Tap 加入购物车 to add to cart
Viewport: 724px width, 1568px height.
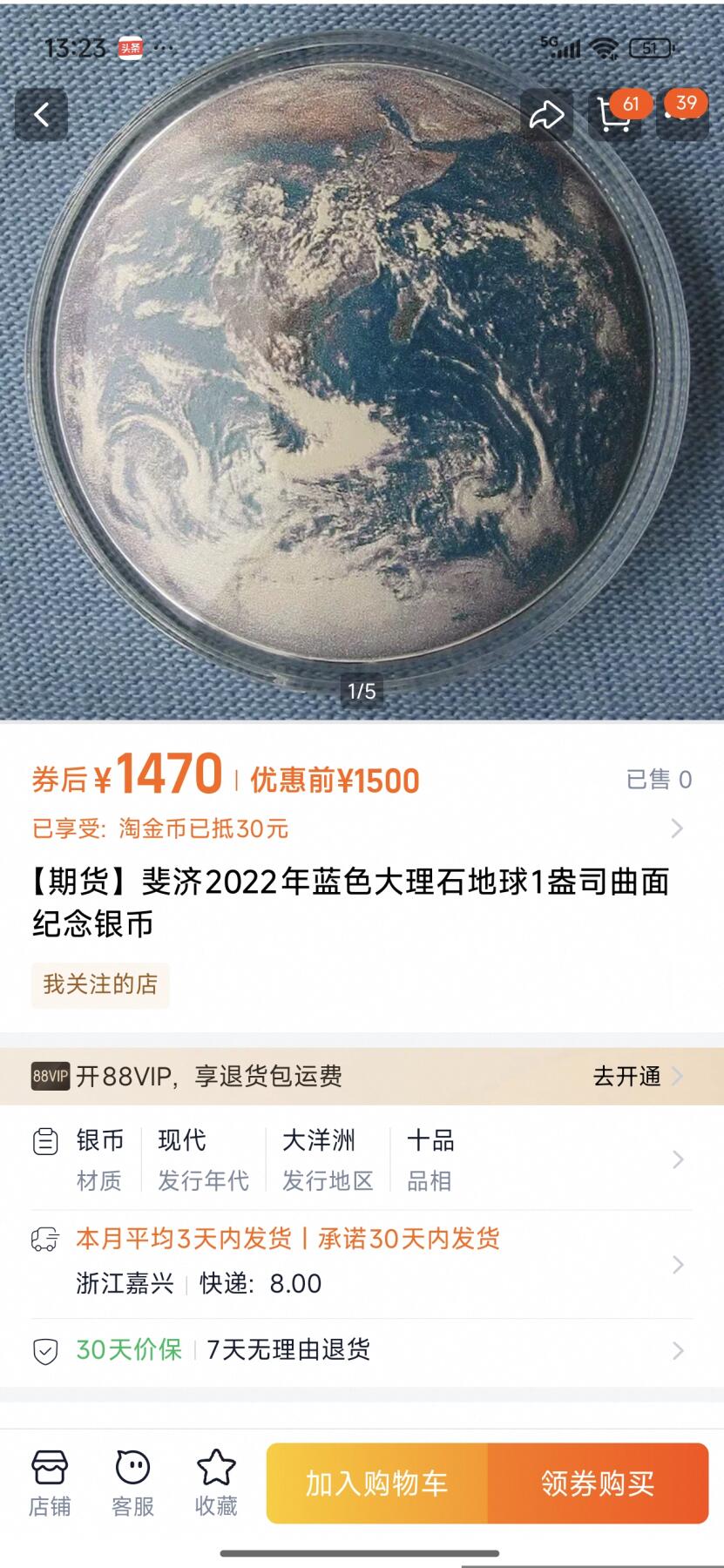pyautogui.click(x=377, y=1484)
